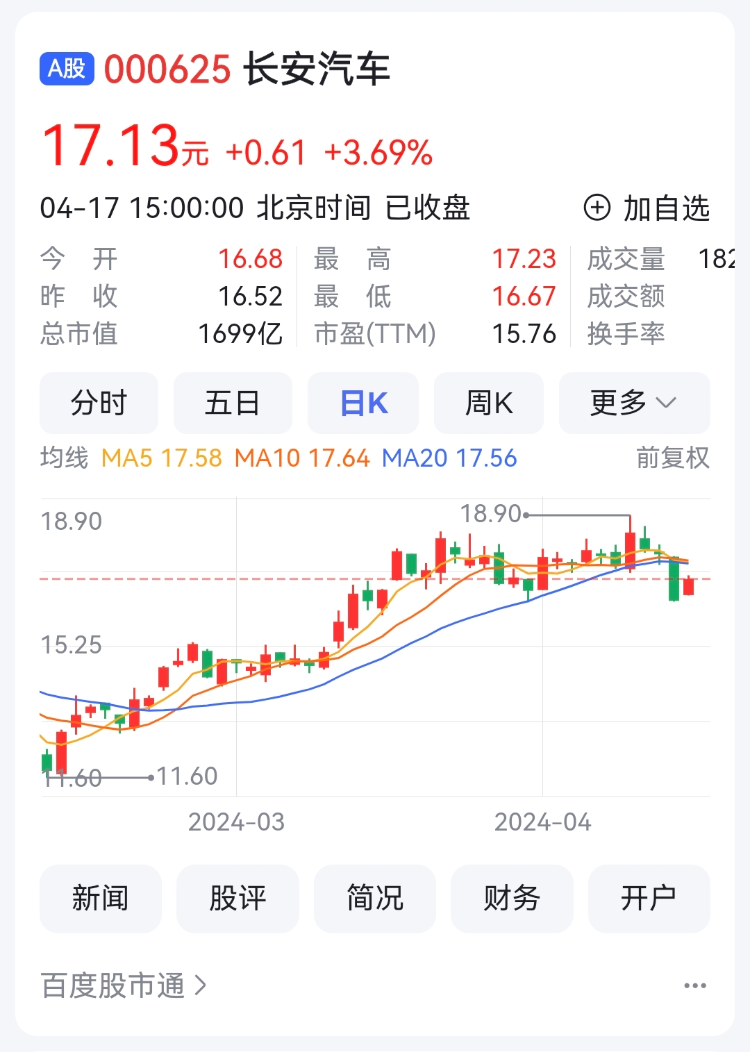Screen dimensions: 750x1052
Task: Switch to the 周K chart tab
Action: tap(489, 403)
